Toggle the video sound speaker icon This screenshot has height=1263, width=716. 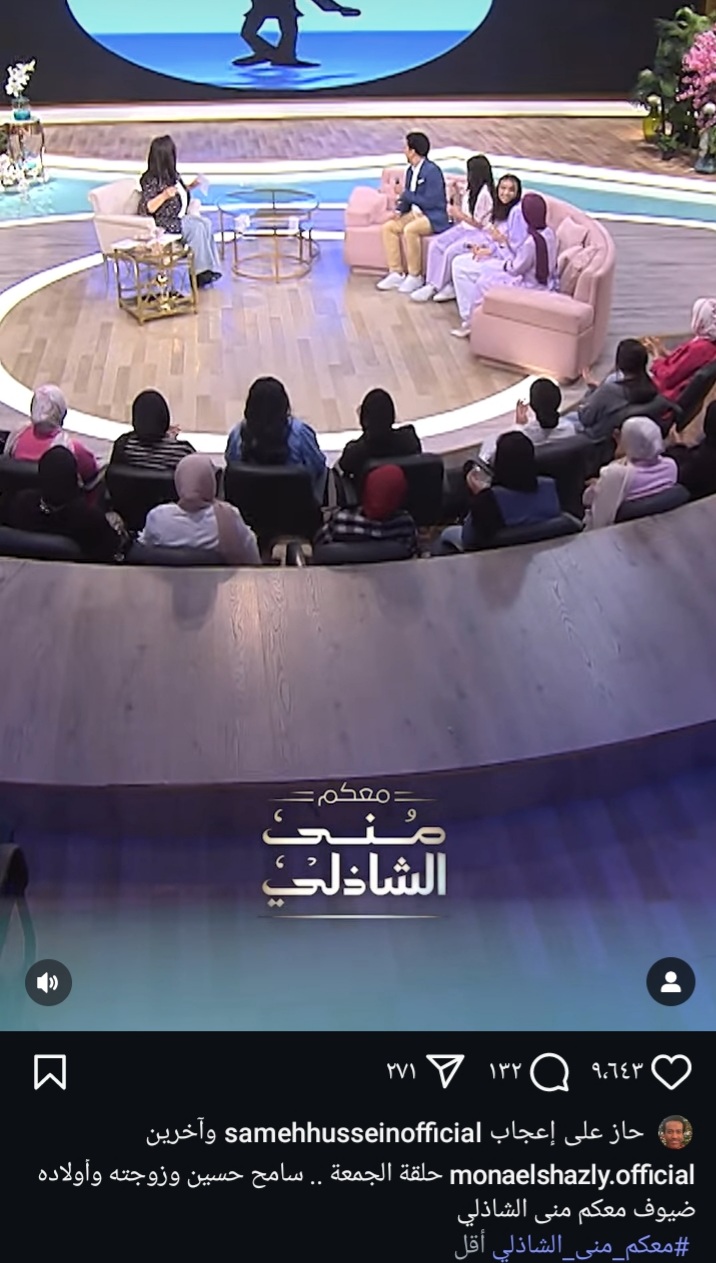pyautogui.click(x=48, y=983)
